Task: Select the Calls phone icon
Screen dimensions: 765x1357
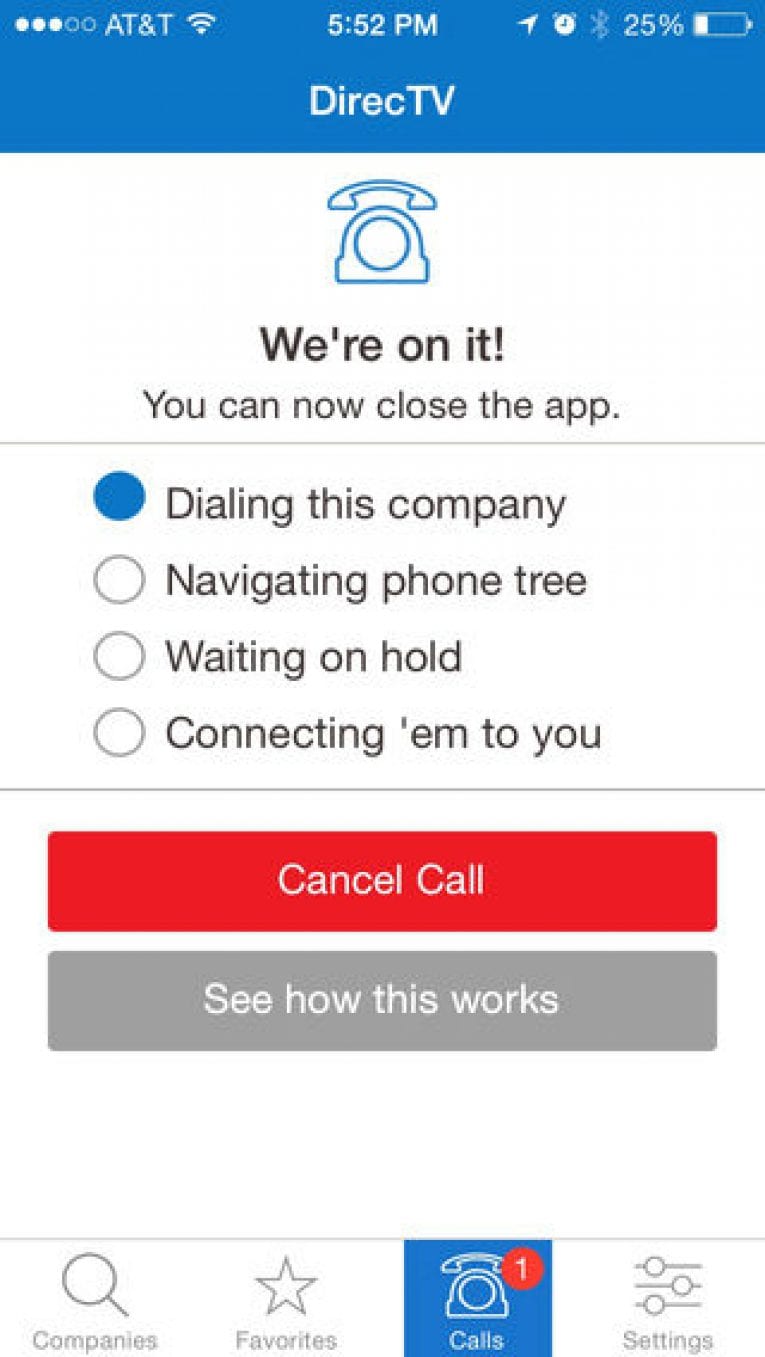Action: (x=478, y=1284)
